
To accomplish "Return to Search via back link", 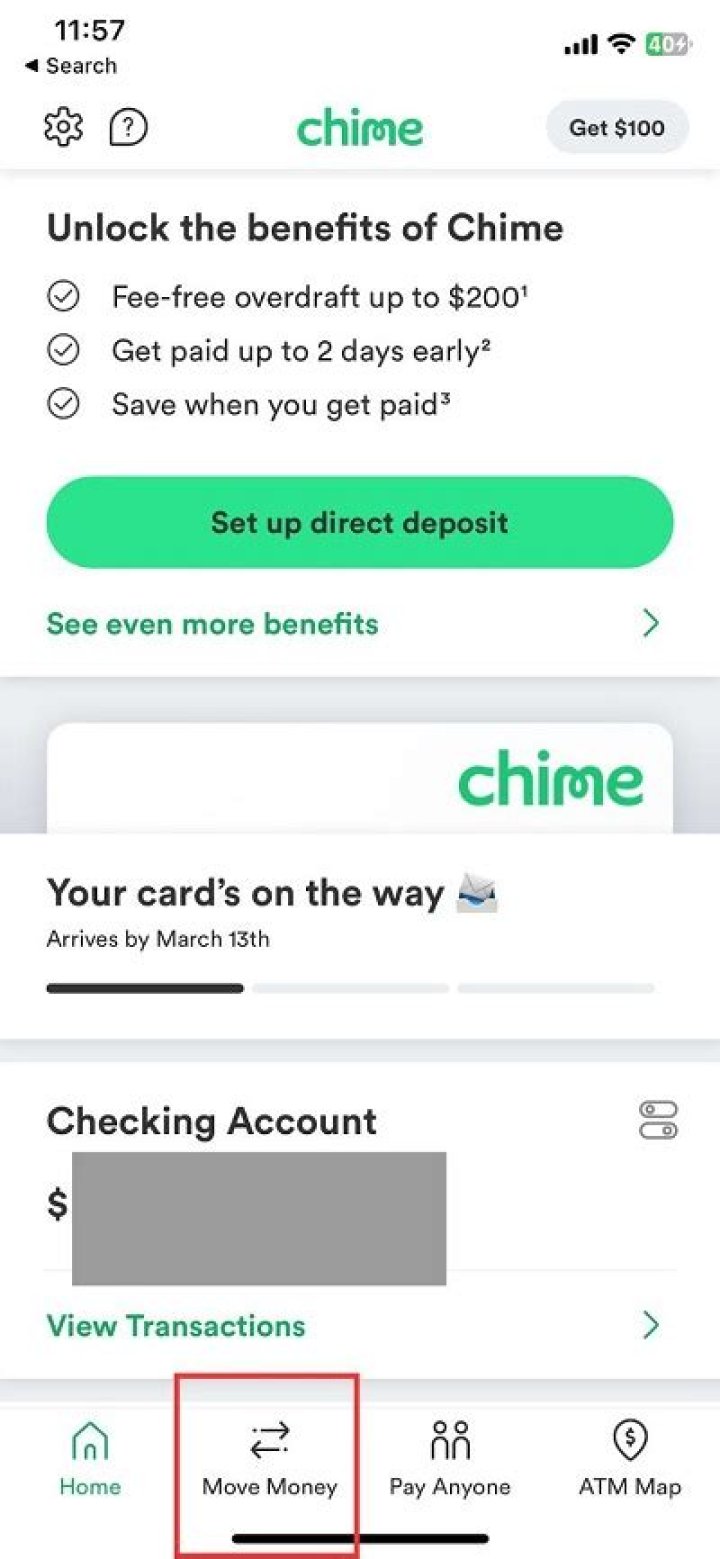I will point(70,66).
